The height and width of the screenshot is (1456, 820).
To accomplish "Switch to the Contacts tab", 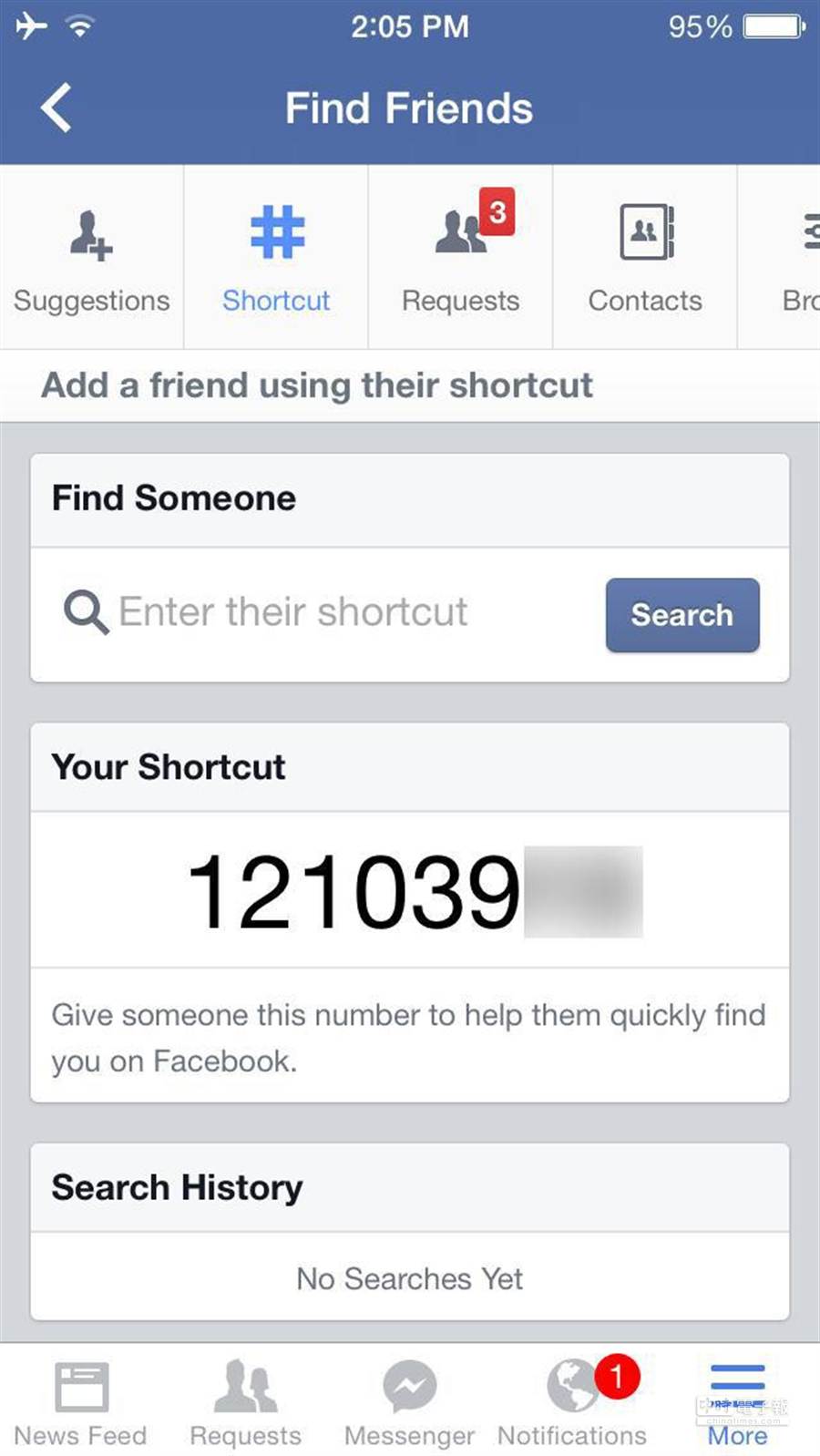I will click(645, 258).
